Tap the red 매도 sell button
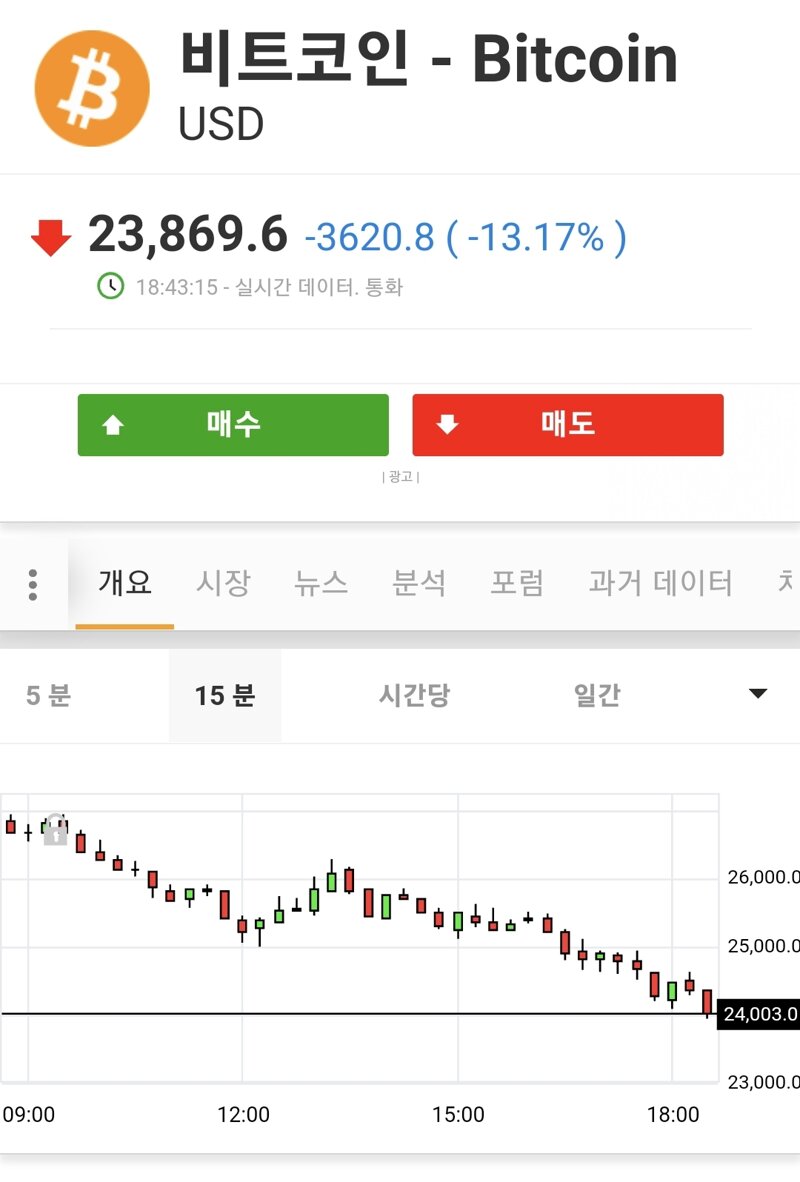Image resolution: width=800 pixels, height=1182 pixels. point(567,425)
